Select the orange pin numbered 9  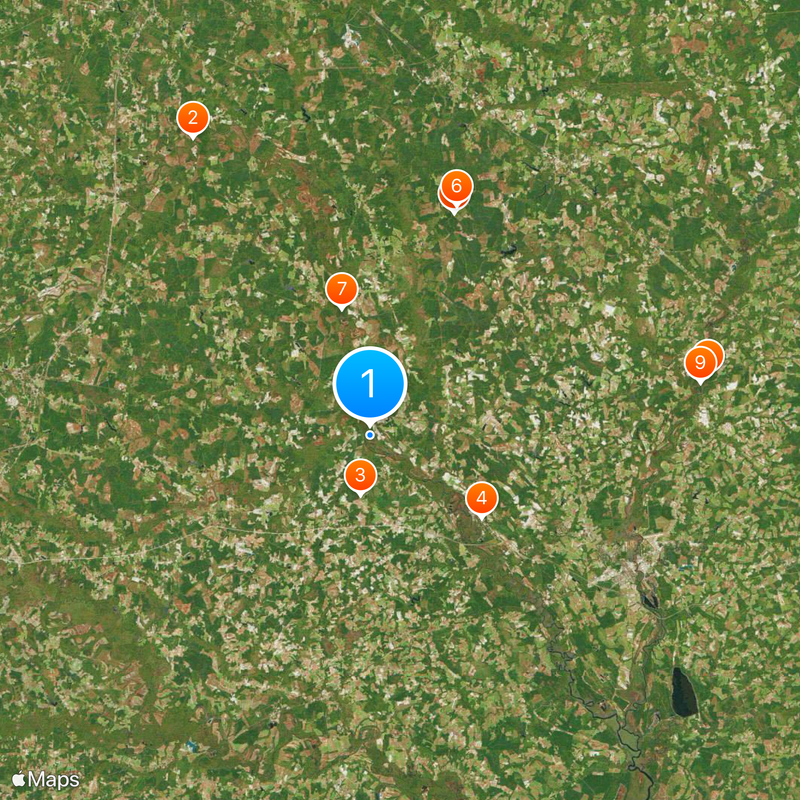tap(699, 362)
